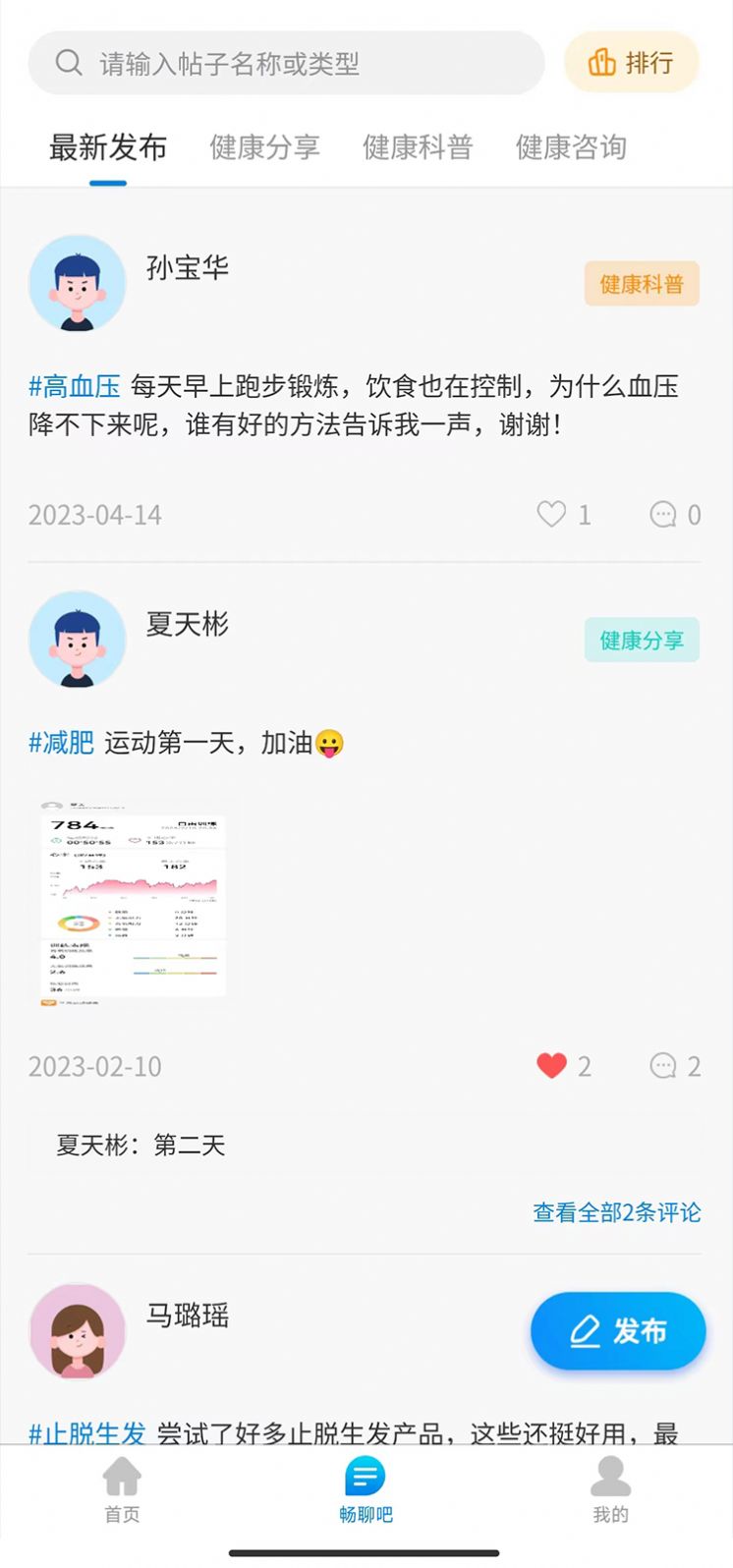Like 孙宝华's post via heart icon
The image size is (733, 1568).
pyautogui.click(x=551, y=514)
